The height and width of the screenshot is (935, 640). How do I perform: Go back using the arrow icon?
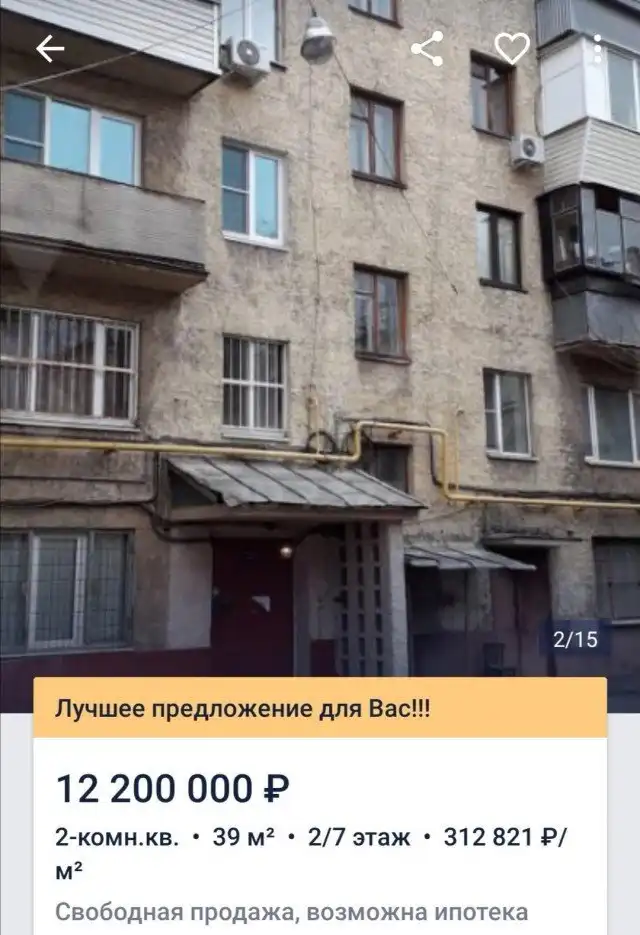(x=49, y=48)
